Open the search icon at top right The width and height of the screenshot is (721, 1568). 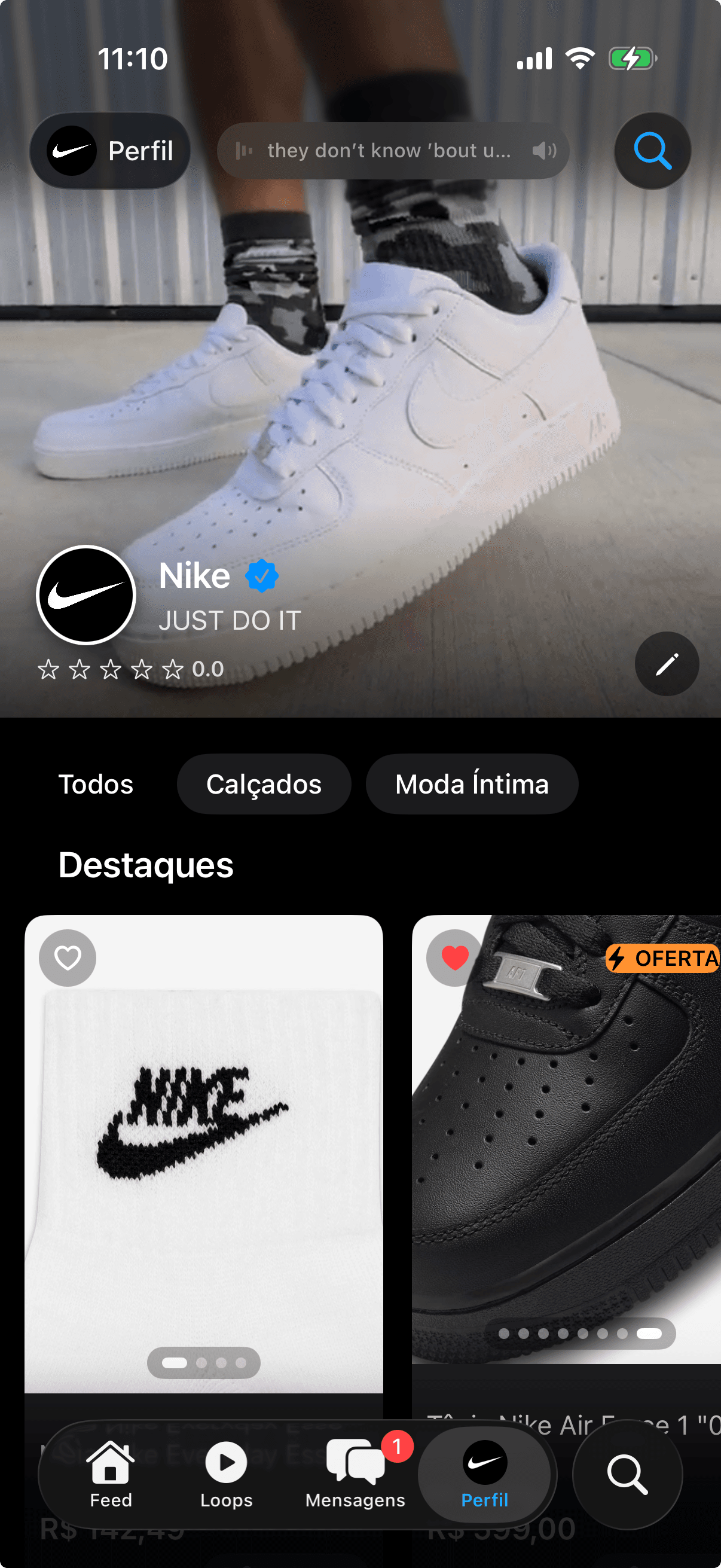coord(652,150)
